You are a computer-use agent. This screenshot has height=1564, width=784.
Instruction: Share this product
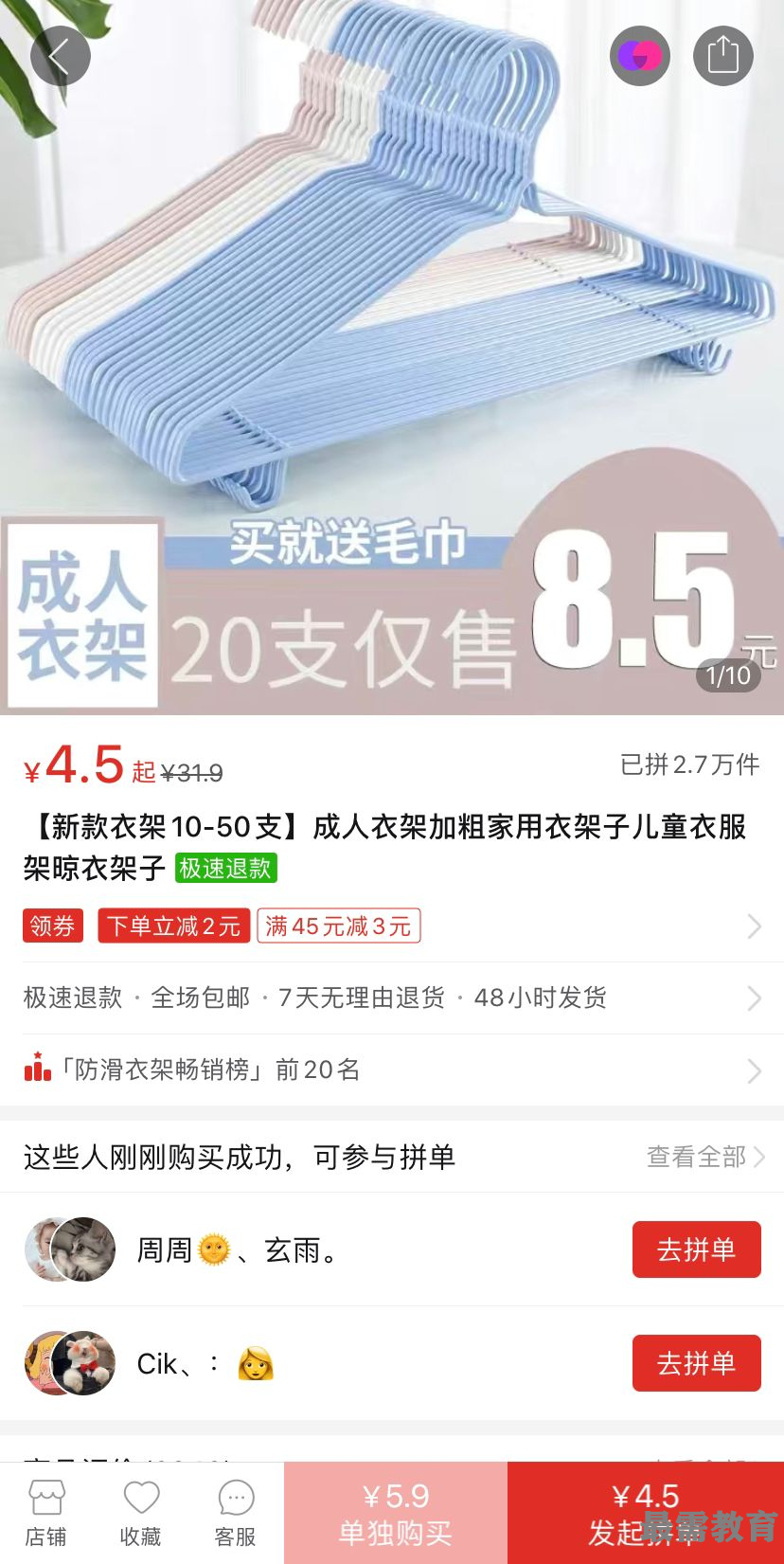[722, 56]
